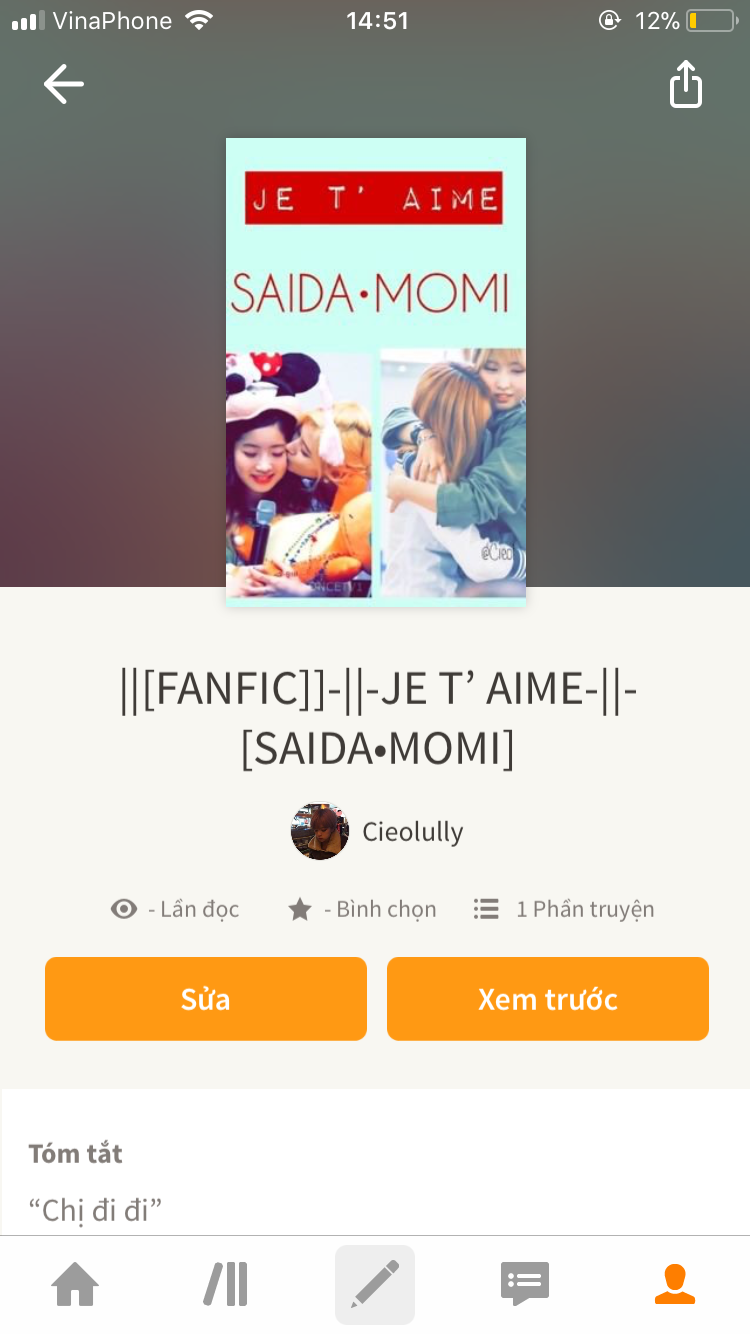The height and width of the screenshot is (1334, 750).
Task: Open the Messages tab
Action: tap(525, 1284)
